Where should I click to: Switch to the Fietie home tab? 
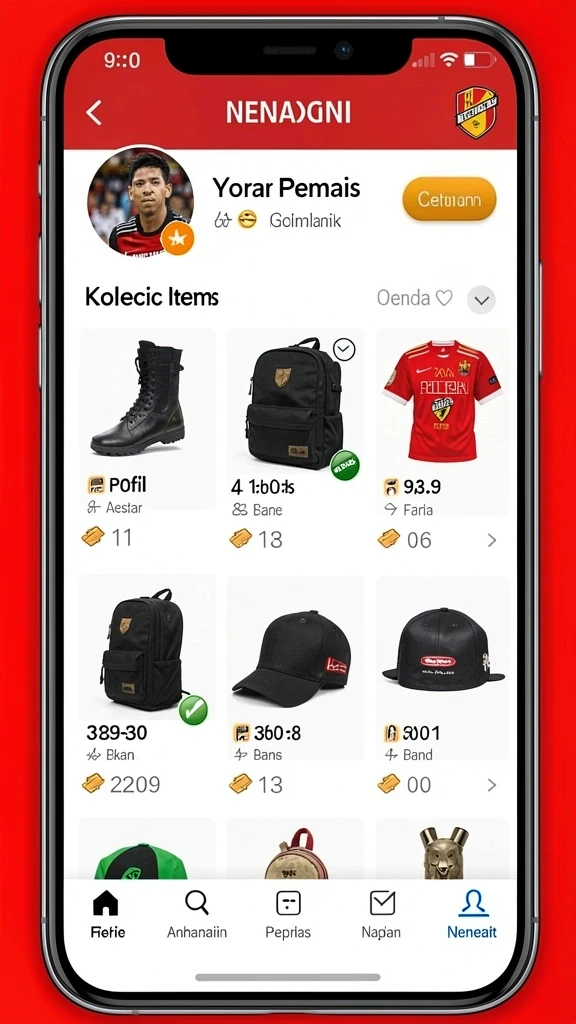(x=106, y=914)
